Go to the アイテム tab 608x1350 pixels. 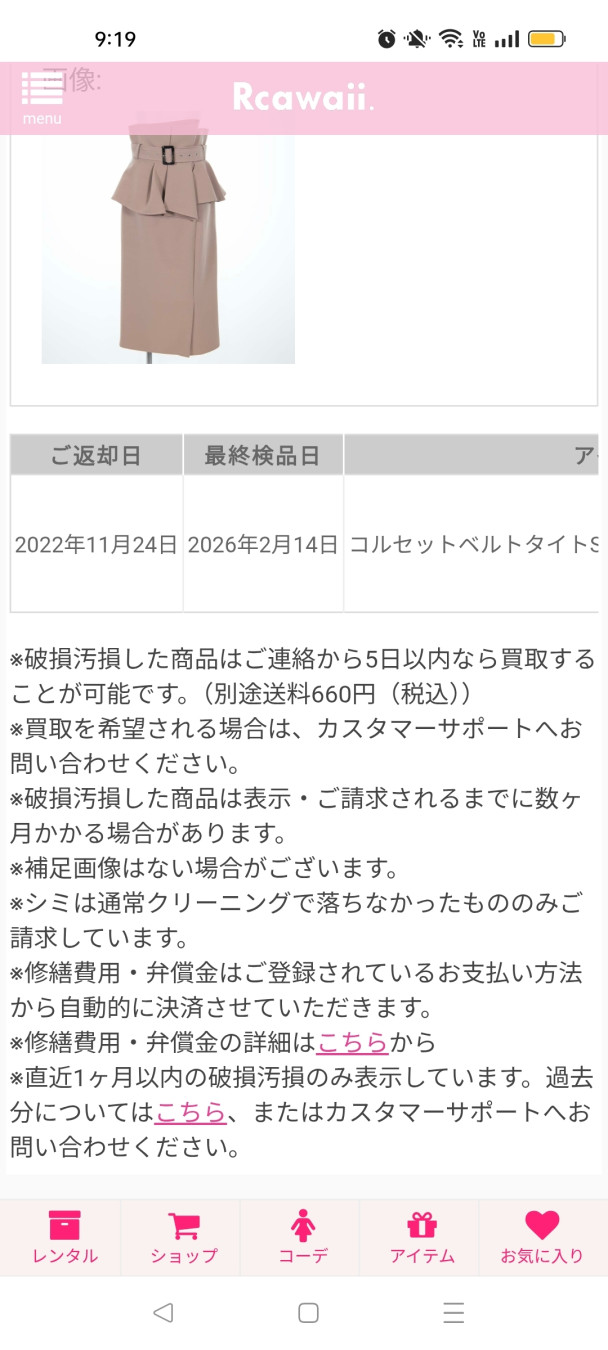[422, 1238]
